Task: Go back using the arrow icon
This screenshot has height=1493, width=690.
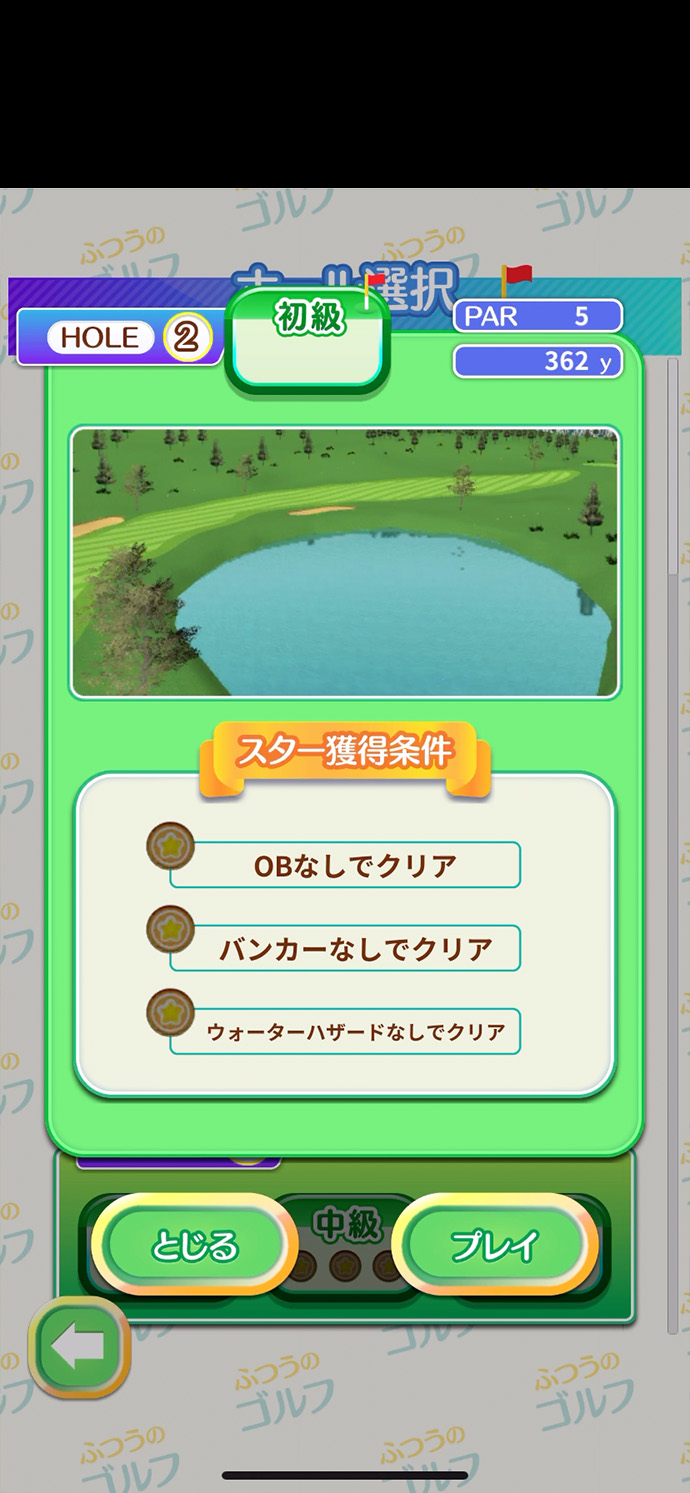Action: (79, 1348)
